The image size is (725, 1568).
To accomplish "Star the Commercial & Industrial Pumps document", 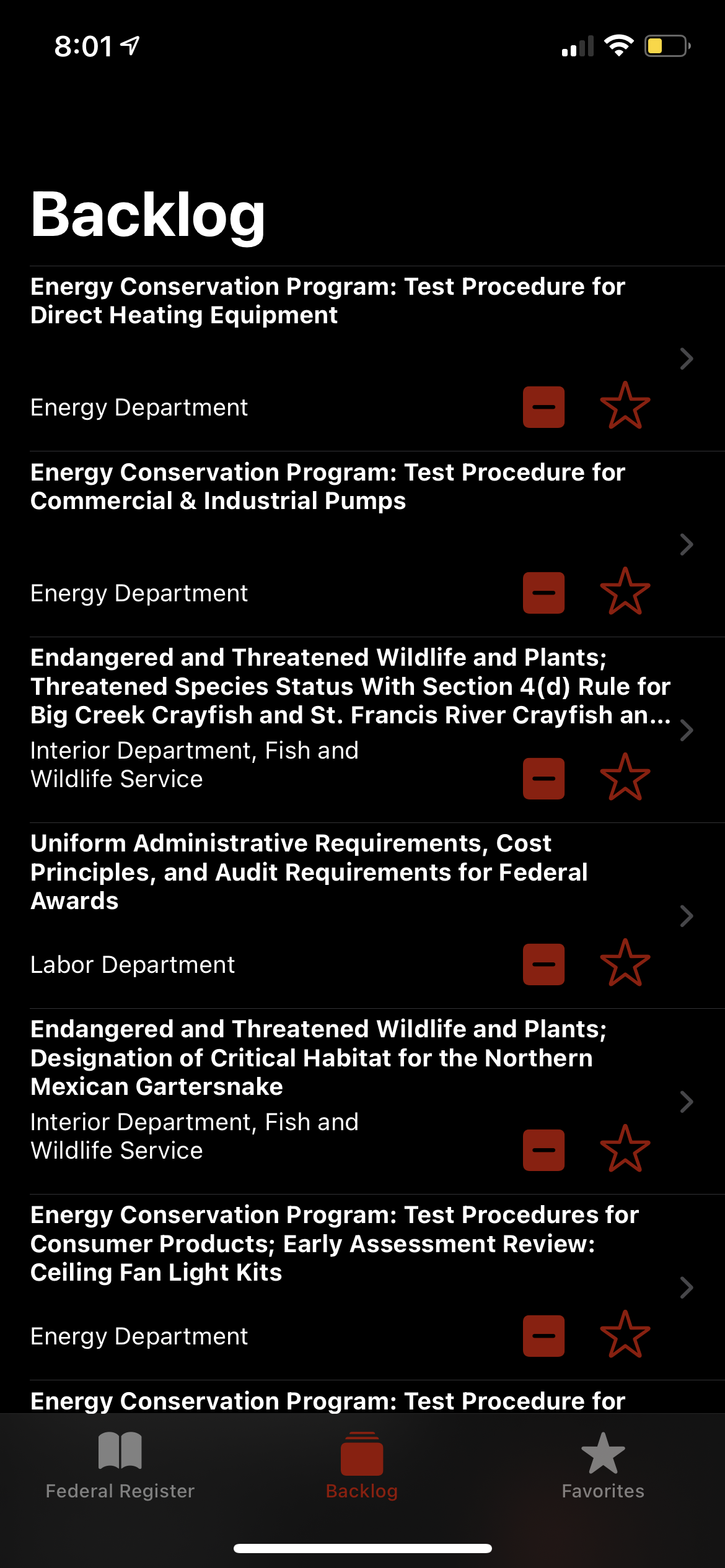I will point(625,592).
